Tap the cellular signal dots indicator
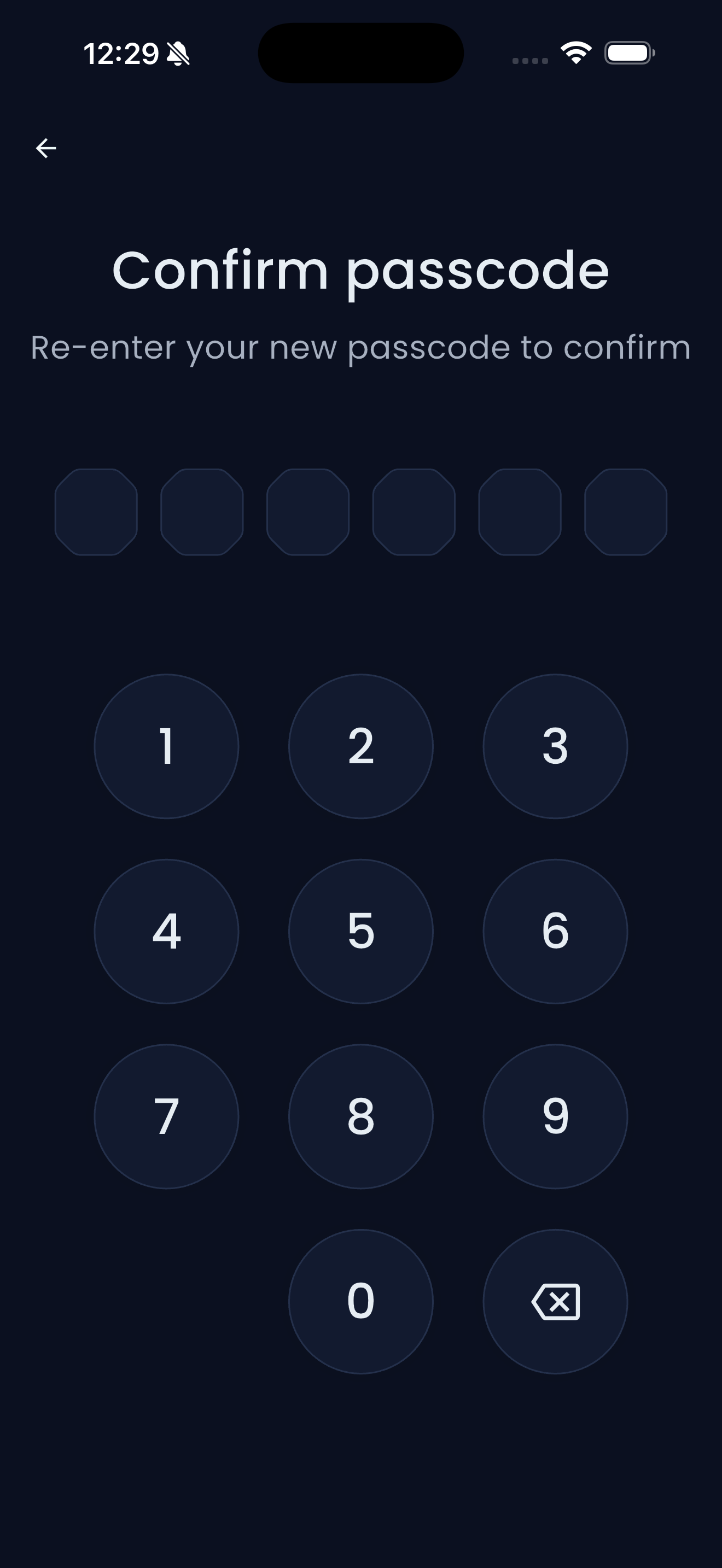722x1568 pixels. [x=529, y=60]
